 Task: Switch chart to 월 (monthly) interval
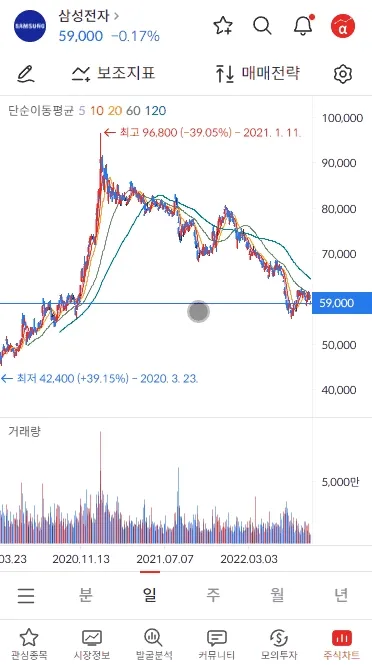pos(277,595)
